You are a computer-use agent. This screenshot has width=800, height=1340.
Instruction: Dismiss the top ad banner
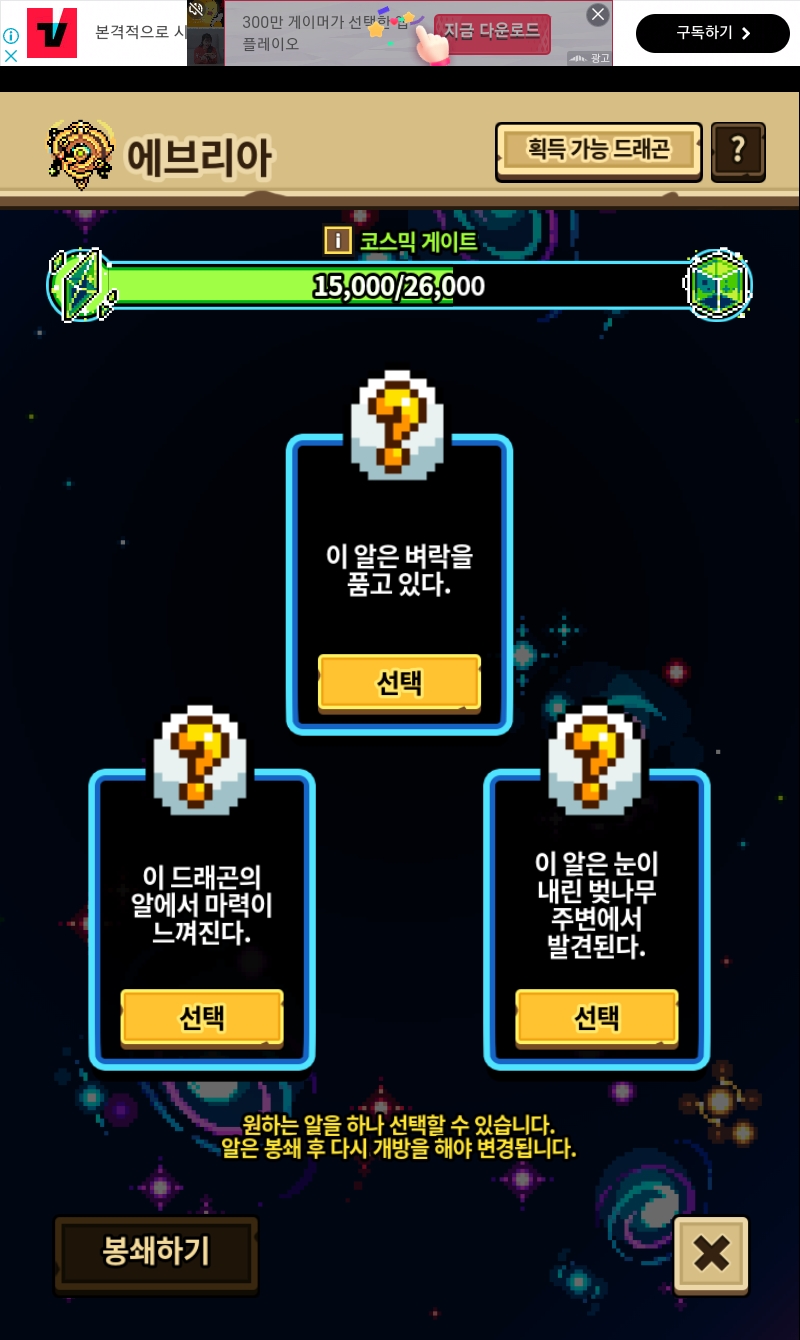click(x=598, y=14)
